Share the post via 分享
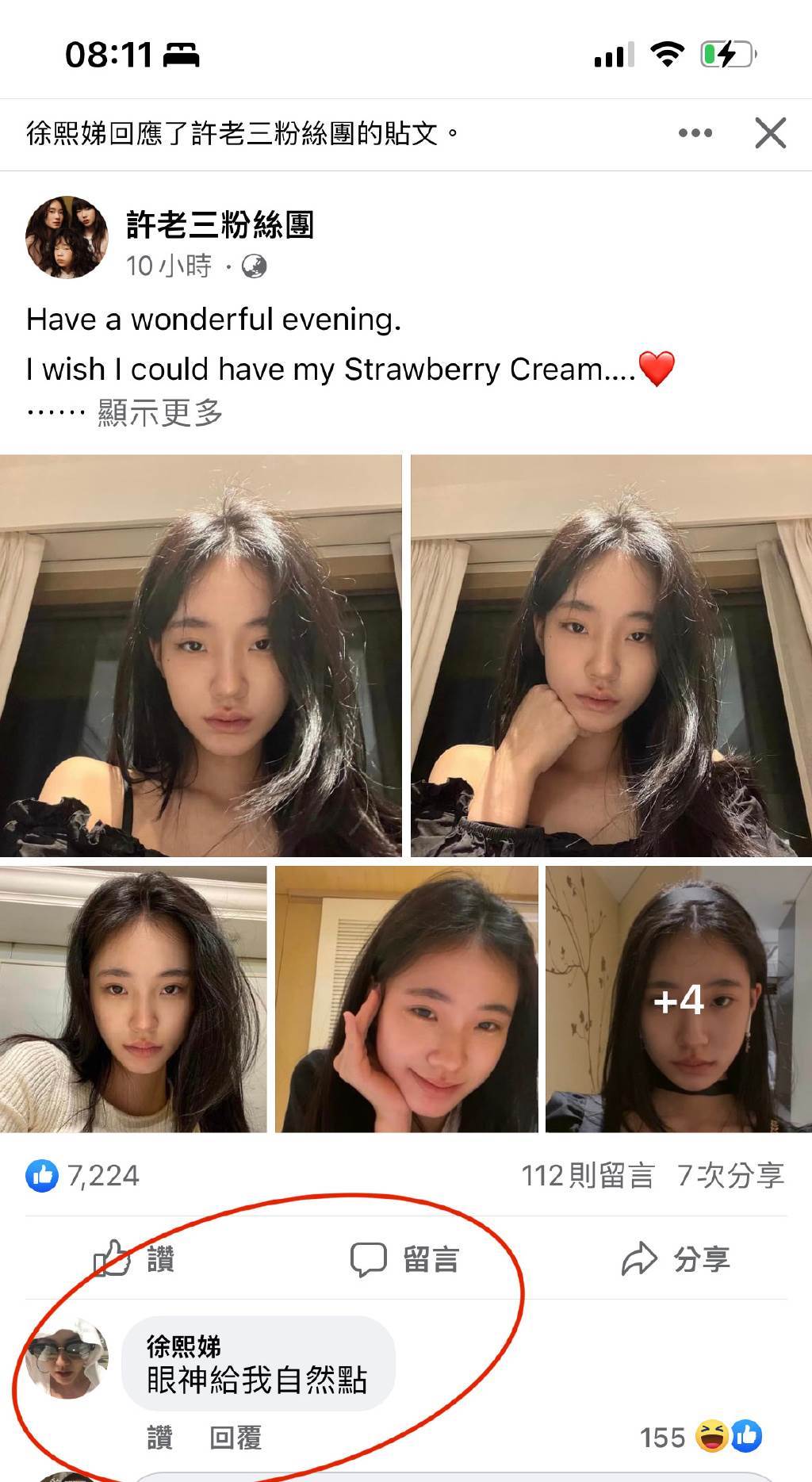Viewport: 812px width, 1482px height. click(x=676, y=1259)
